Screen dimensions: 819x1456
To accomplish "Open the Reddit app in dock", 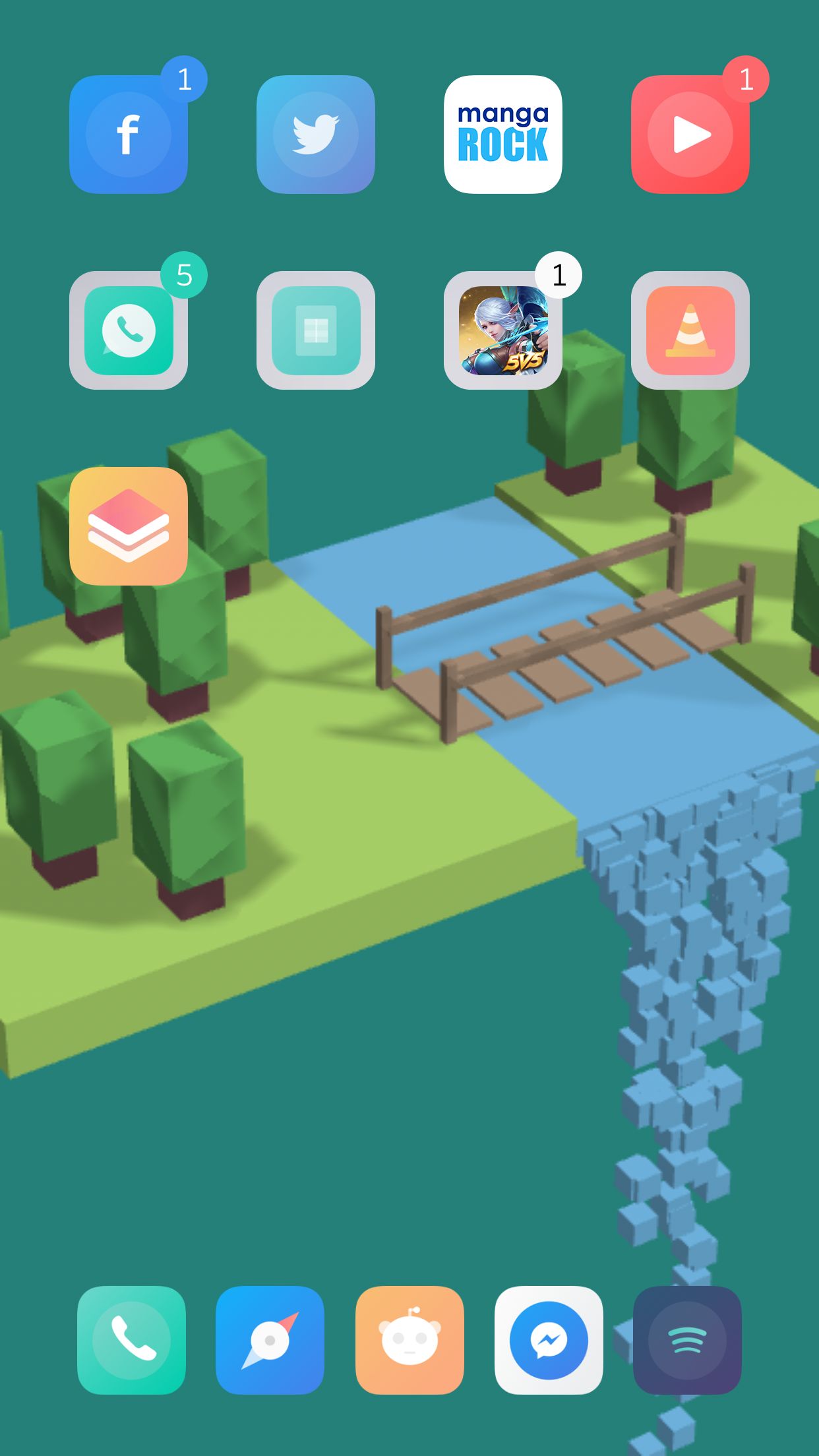I will 409,1340.
